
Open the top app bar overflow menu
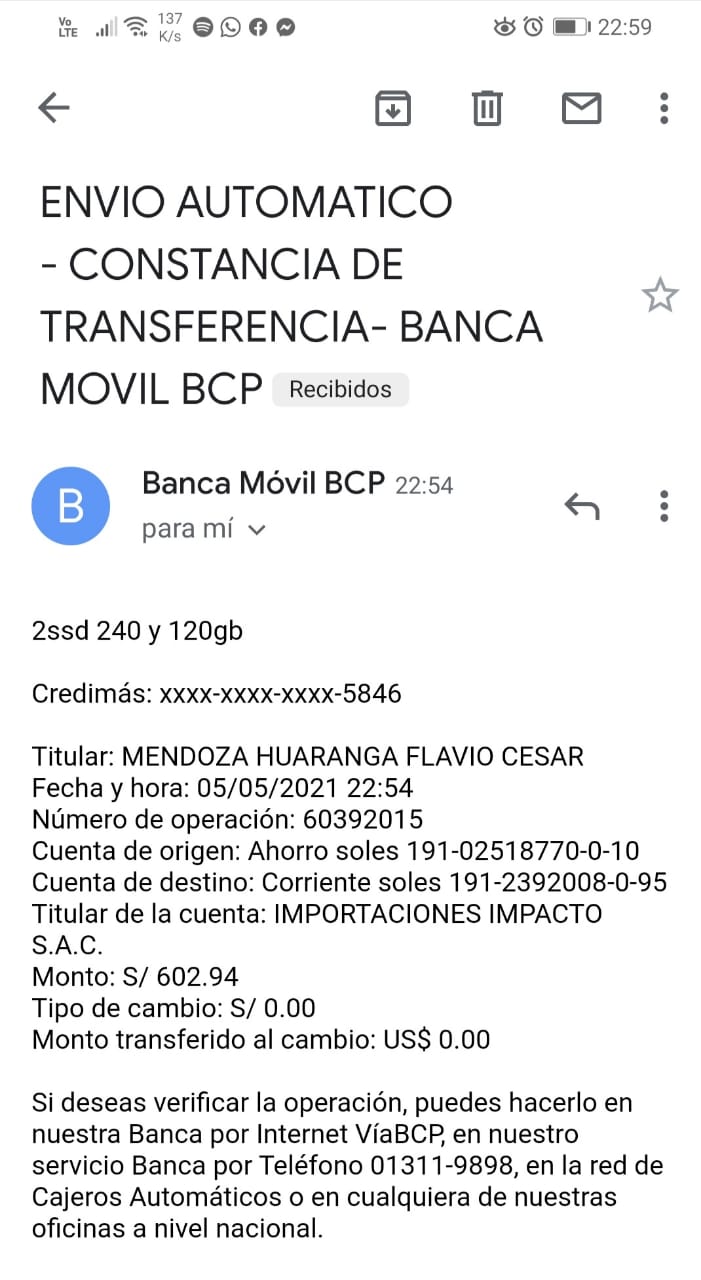pyautogui.click(x=664, y=108)
